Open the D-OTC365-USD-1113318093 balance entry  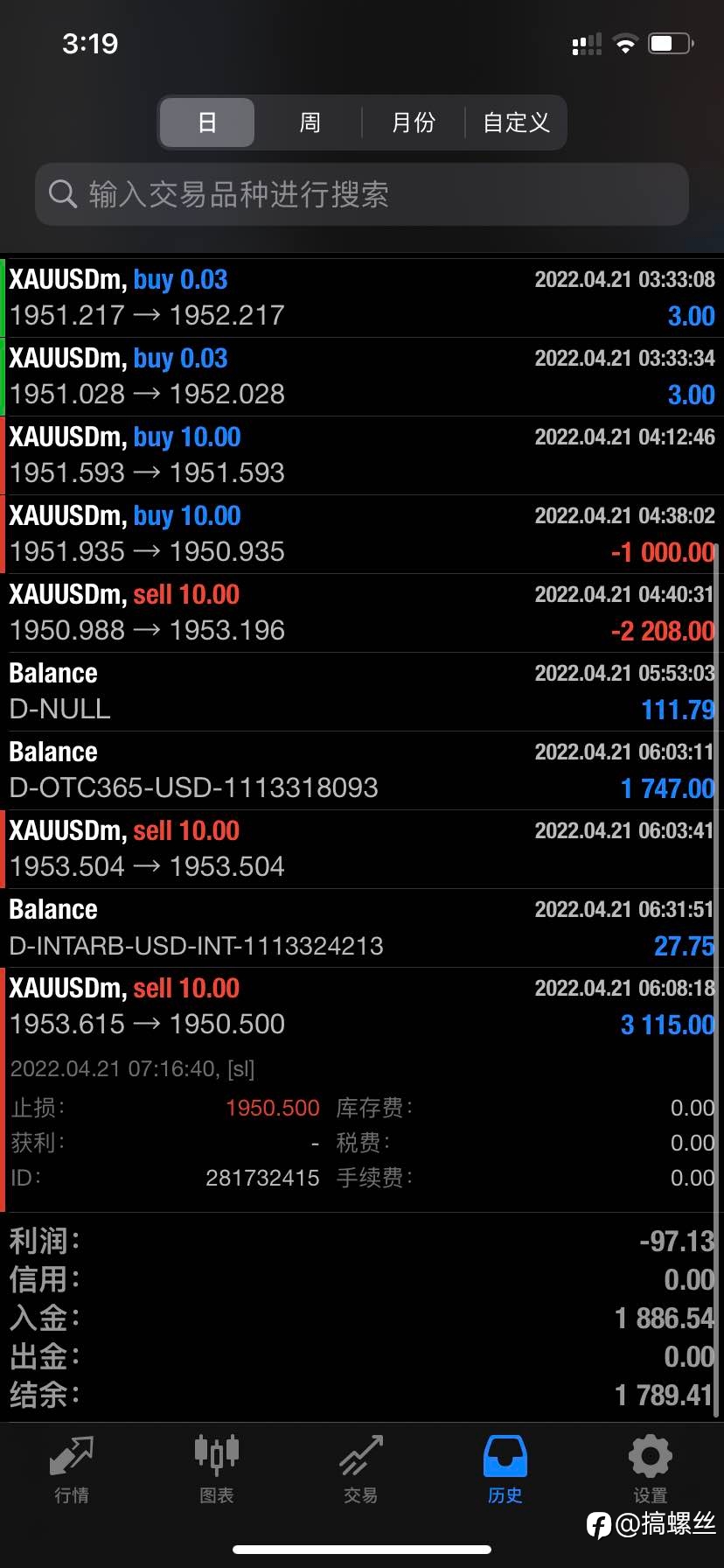pyautogui.click(x=362, y=770)
